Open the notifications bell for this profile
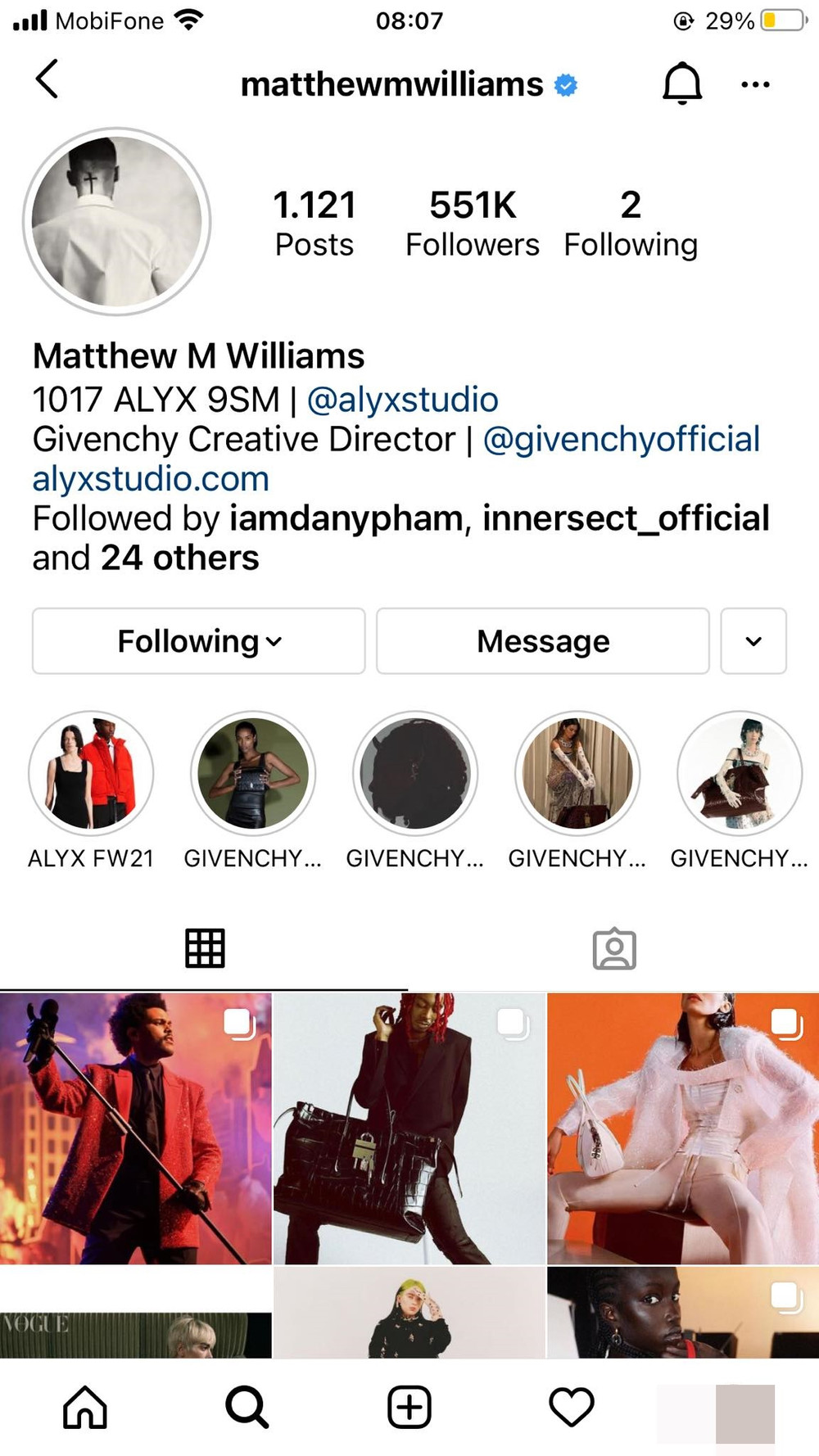Image resolution: width=819 pixels, height=1456 pixels. pyautogui.click(x=681, y=84)
